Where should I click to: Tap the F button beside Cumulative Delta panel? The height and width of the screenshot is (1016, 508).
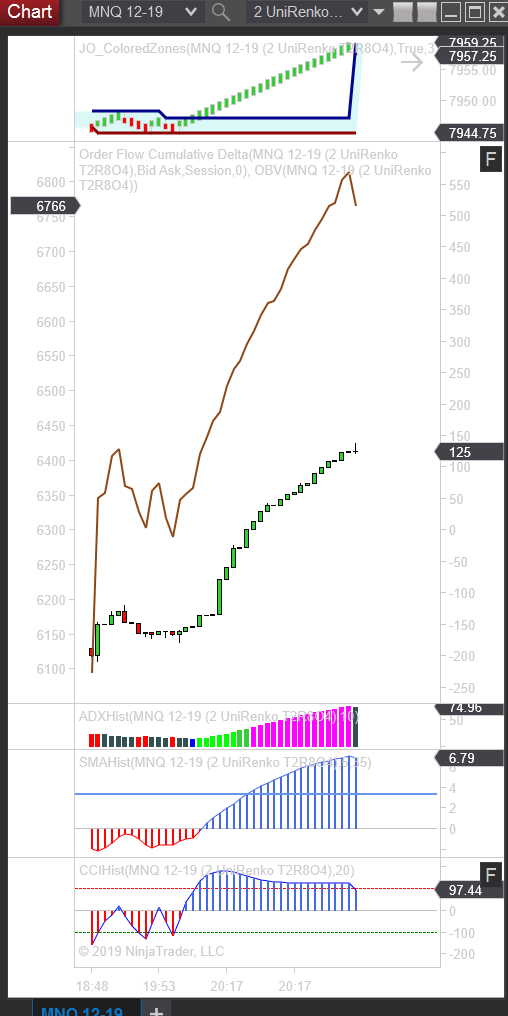coord(491,159)
